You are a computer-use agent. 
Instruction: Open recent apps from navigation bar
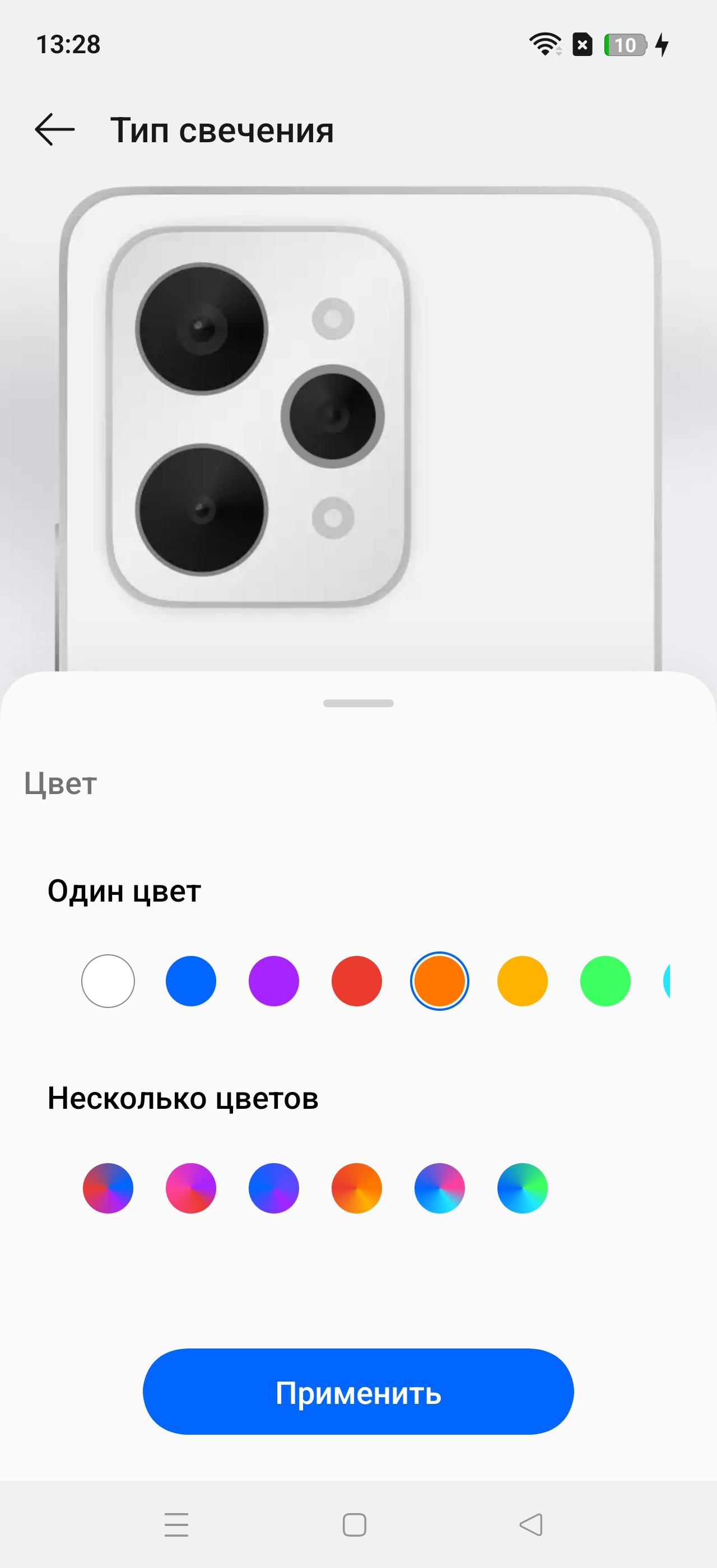[176, 1525]
